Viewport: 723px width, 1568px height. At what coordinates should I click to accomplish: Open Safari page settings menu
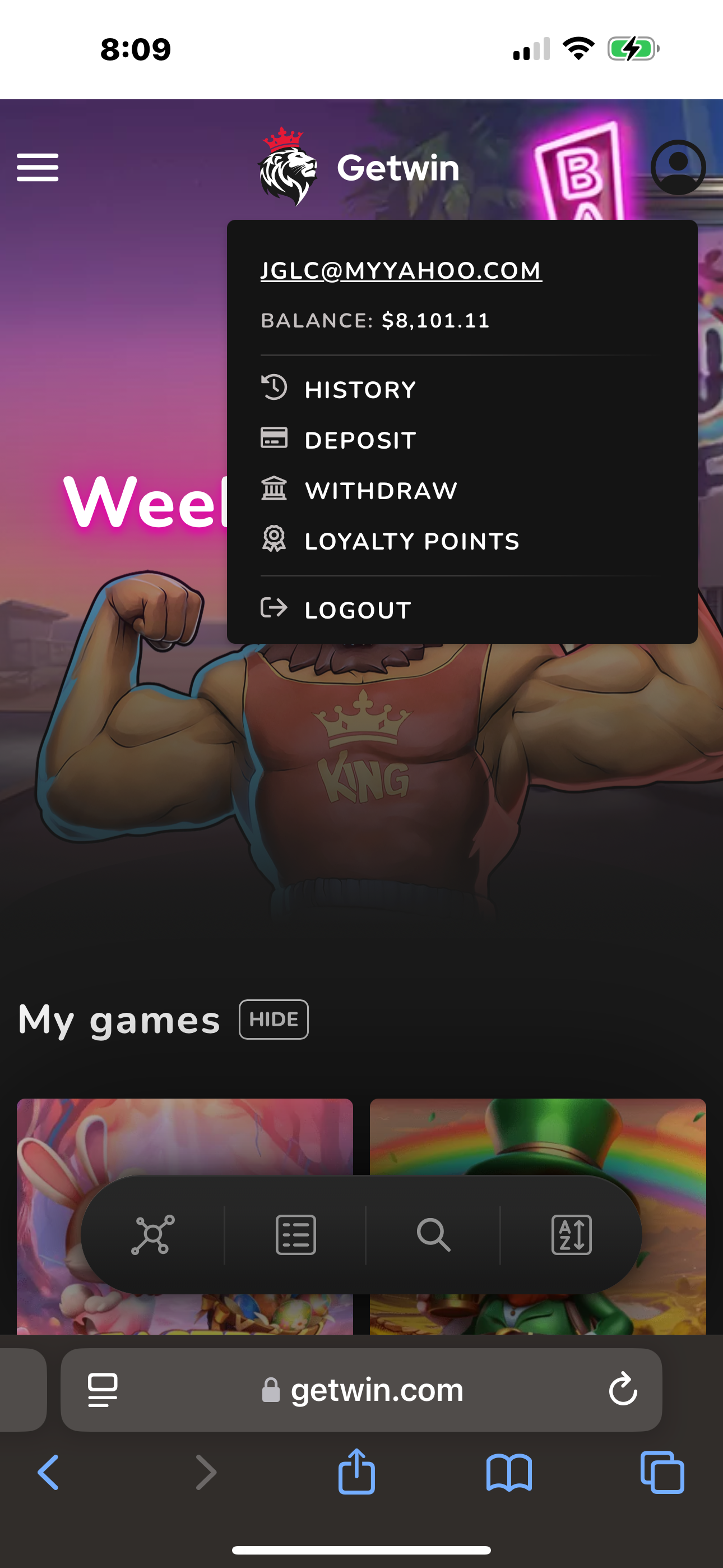tap(103, 1390)
